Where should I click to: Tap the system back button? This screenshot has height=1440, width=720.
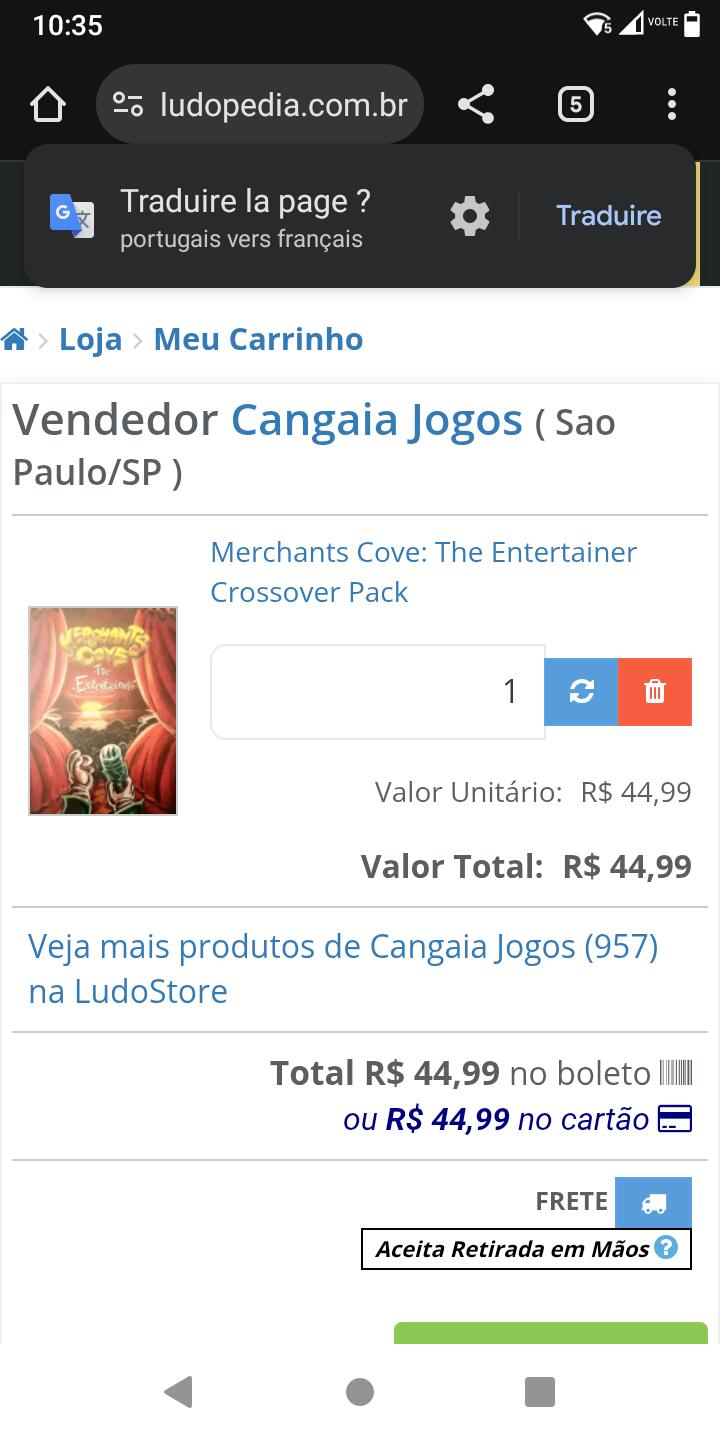click(178, 1392)
